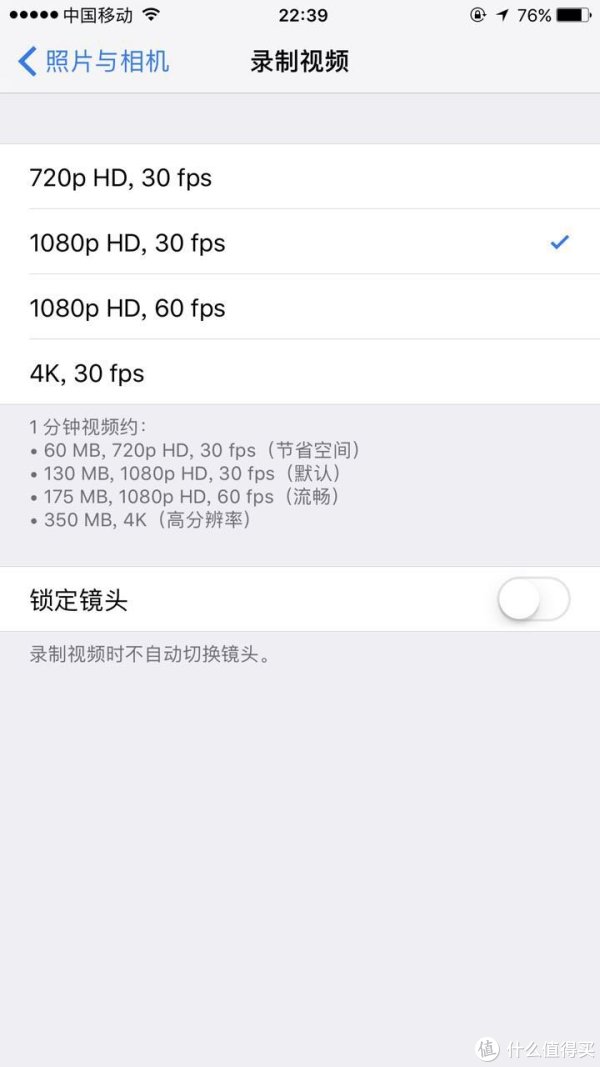The image size is (600, 1067).
Task: Select 720p HD, 30 fps option
Action: tap(300, 177)
